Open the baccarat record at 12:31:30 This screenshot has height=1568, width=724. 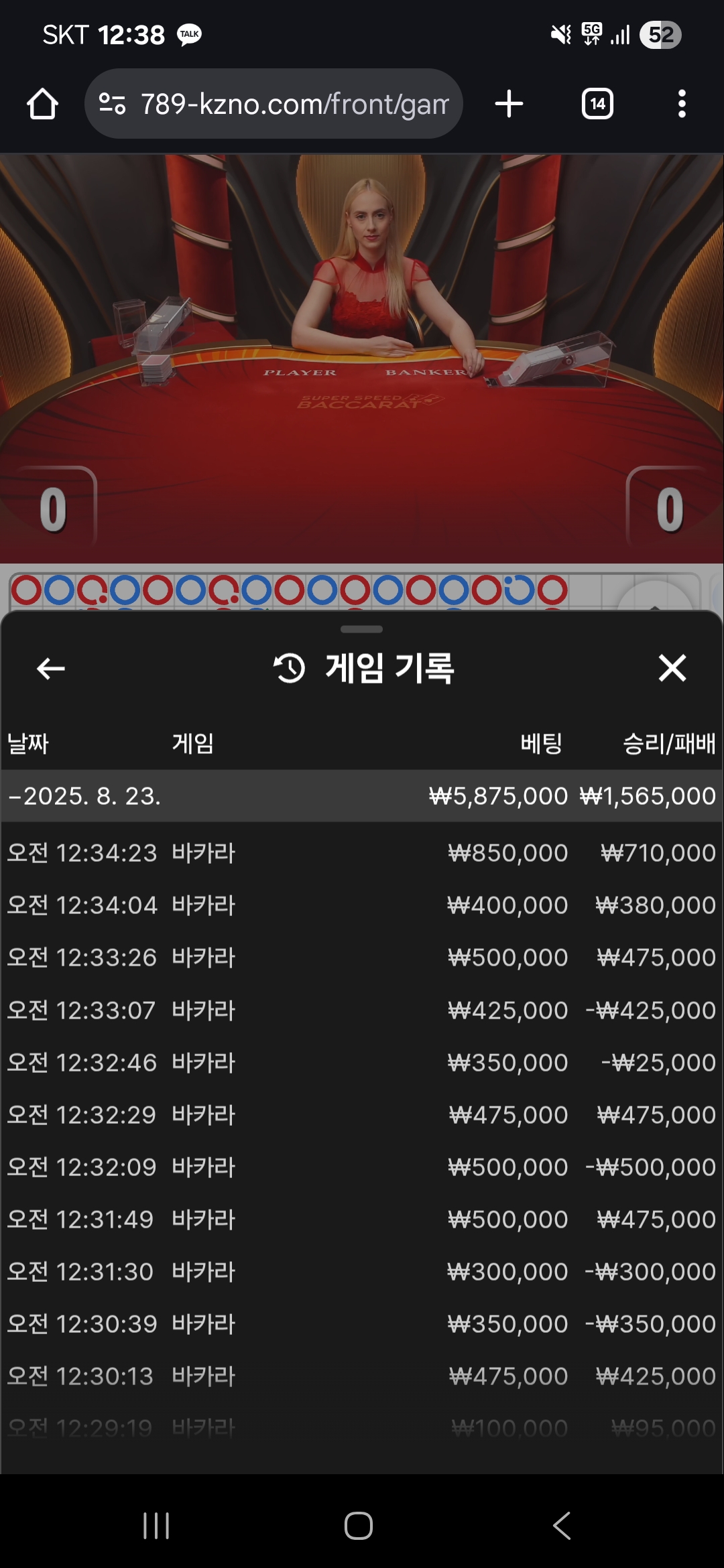pos(362,1272)
